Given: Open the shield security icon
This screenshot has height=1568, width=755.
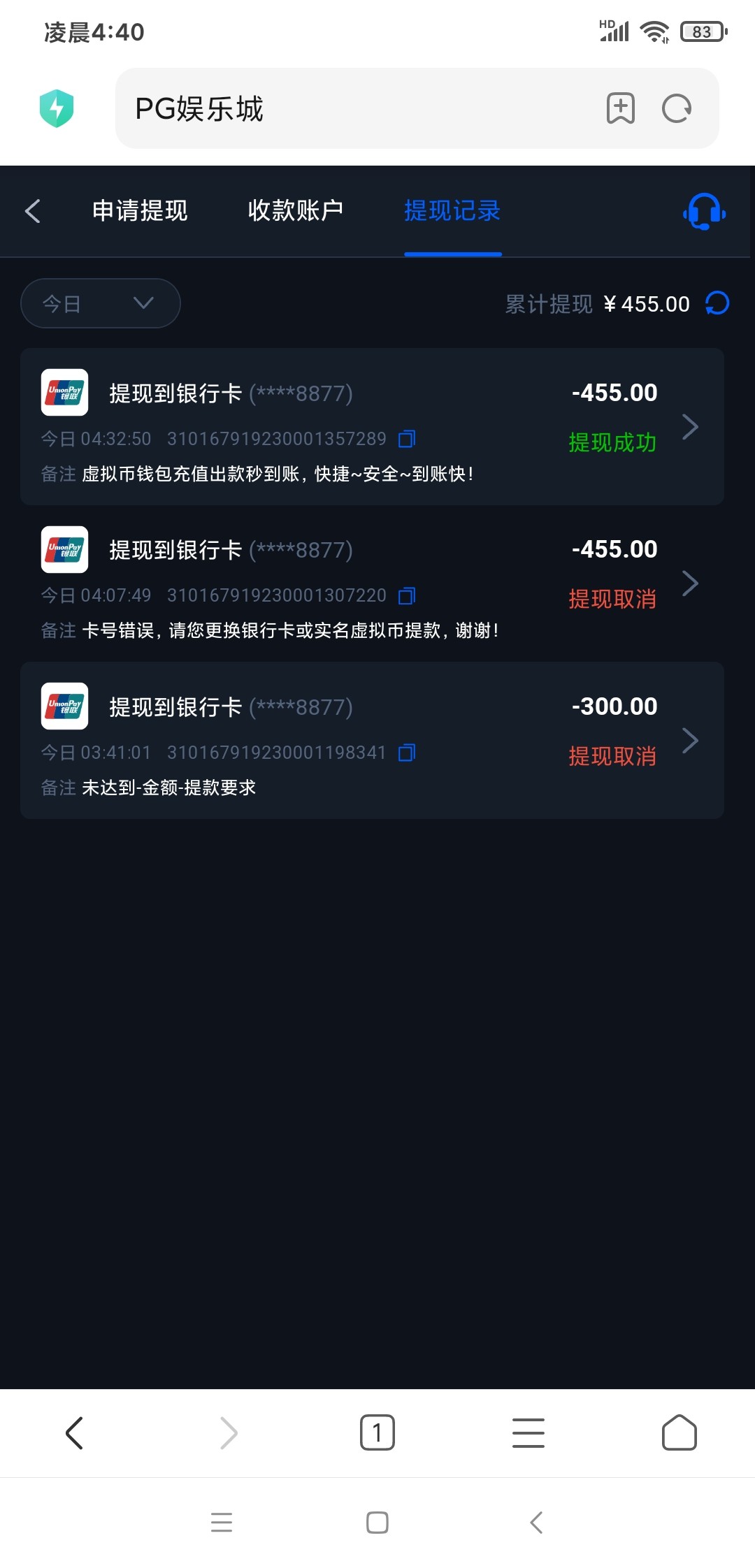Looking at the screenshot, I should (x=57, y=108).
